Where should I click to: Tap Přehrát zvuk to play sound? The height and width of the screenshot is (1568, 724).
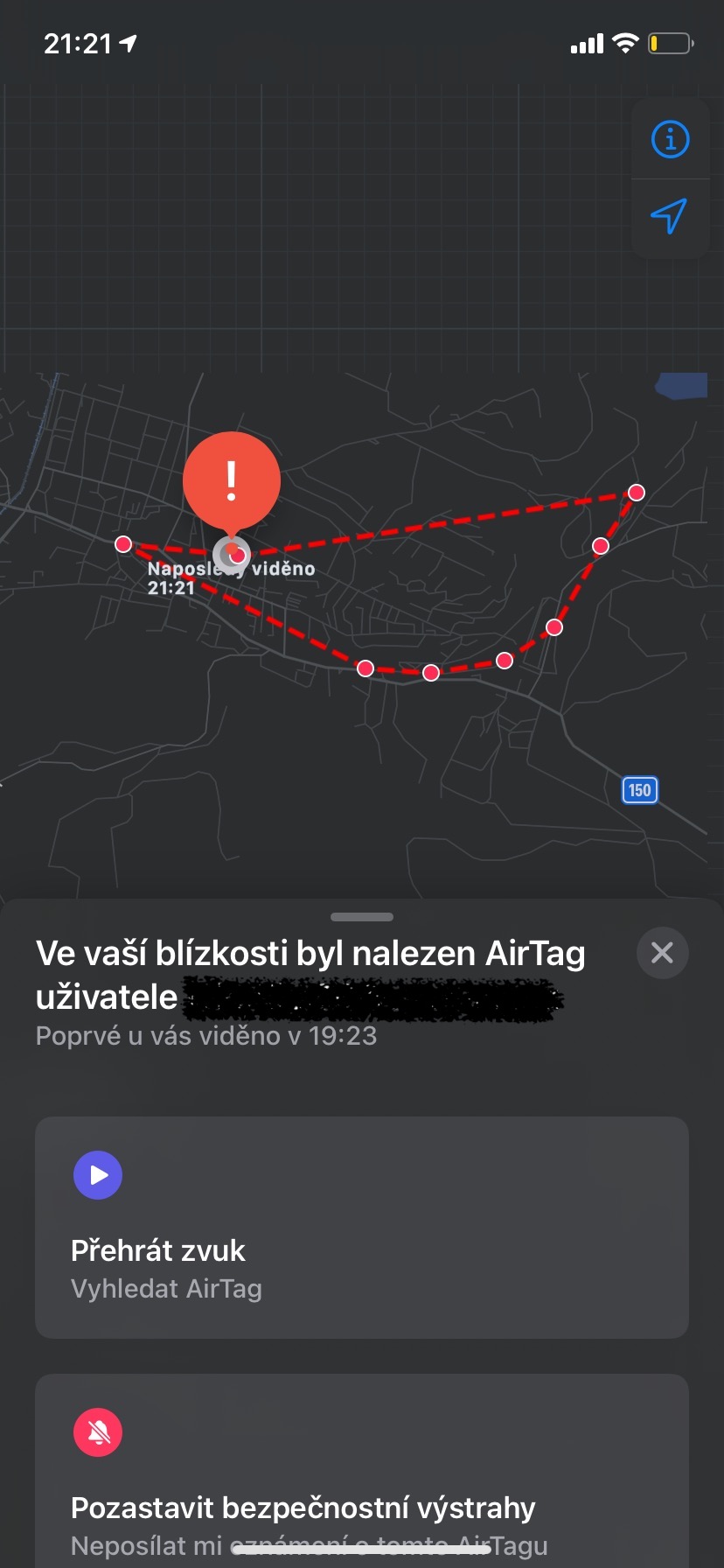click(x=362, y=1227)
